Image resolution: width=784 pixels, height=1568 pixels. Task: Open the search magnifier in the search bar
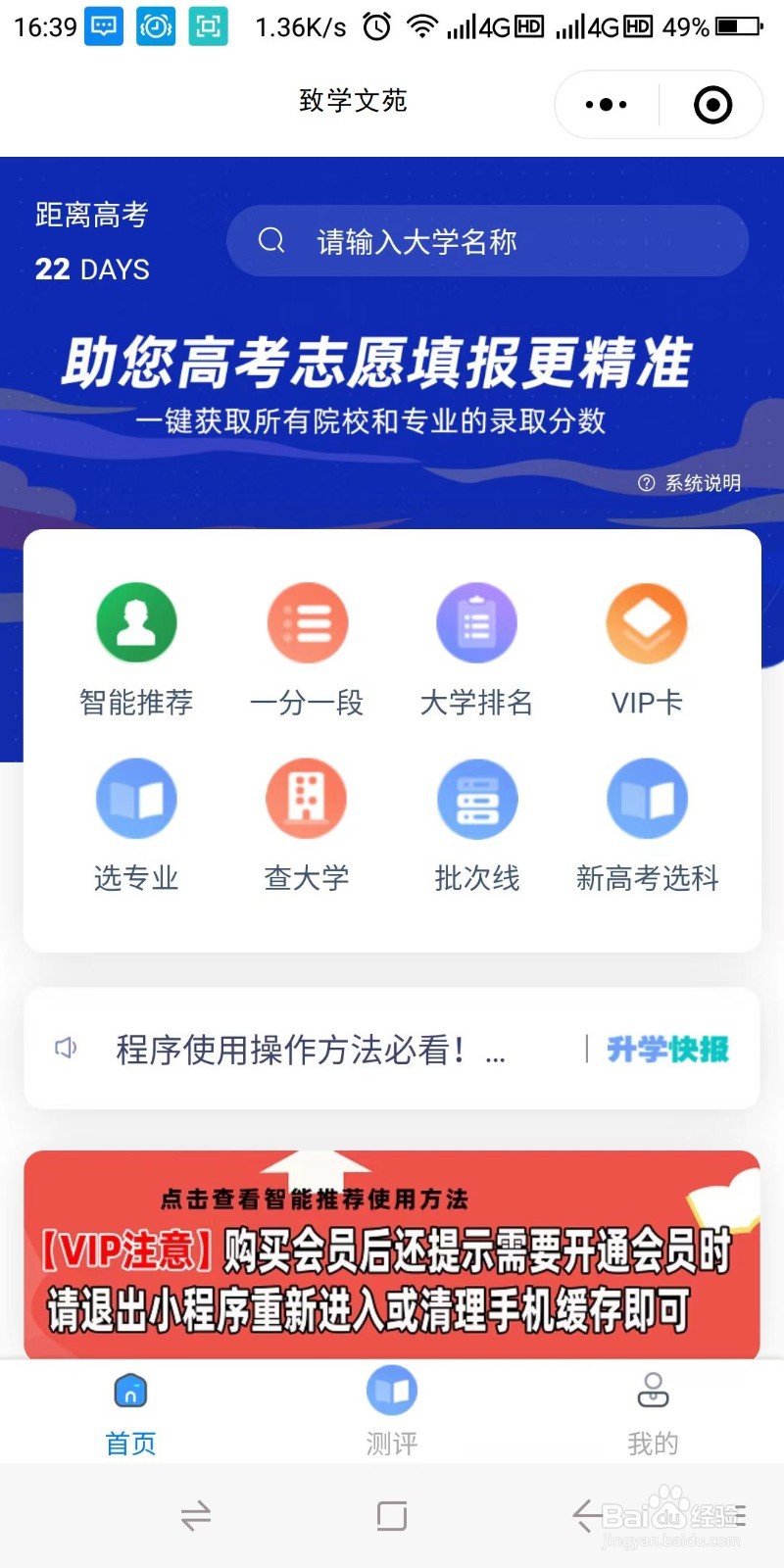[272, 240]
